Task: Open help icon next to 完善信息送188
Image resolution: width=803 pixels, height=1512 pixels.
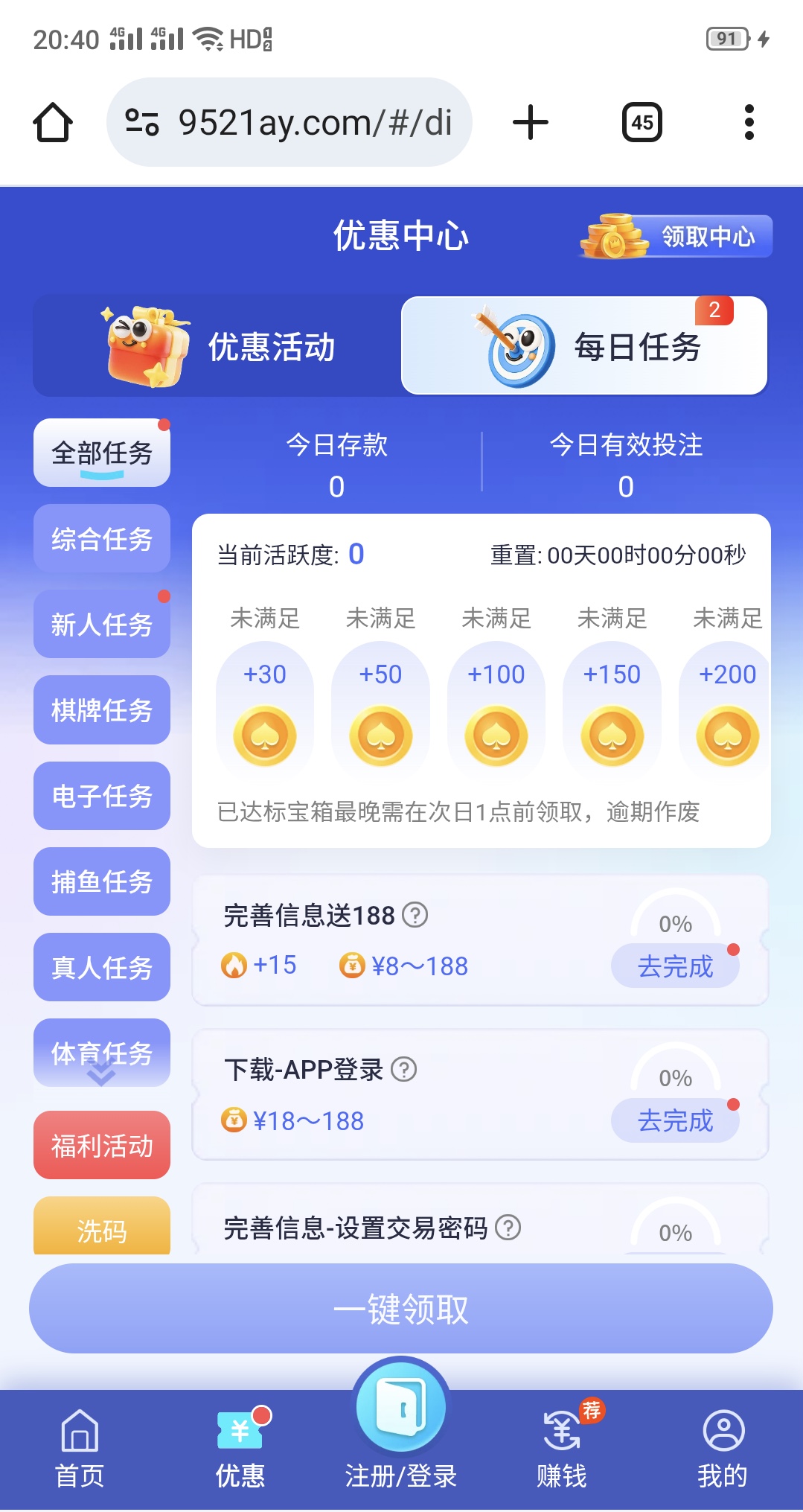Action: tap(415, 914)
